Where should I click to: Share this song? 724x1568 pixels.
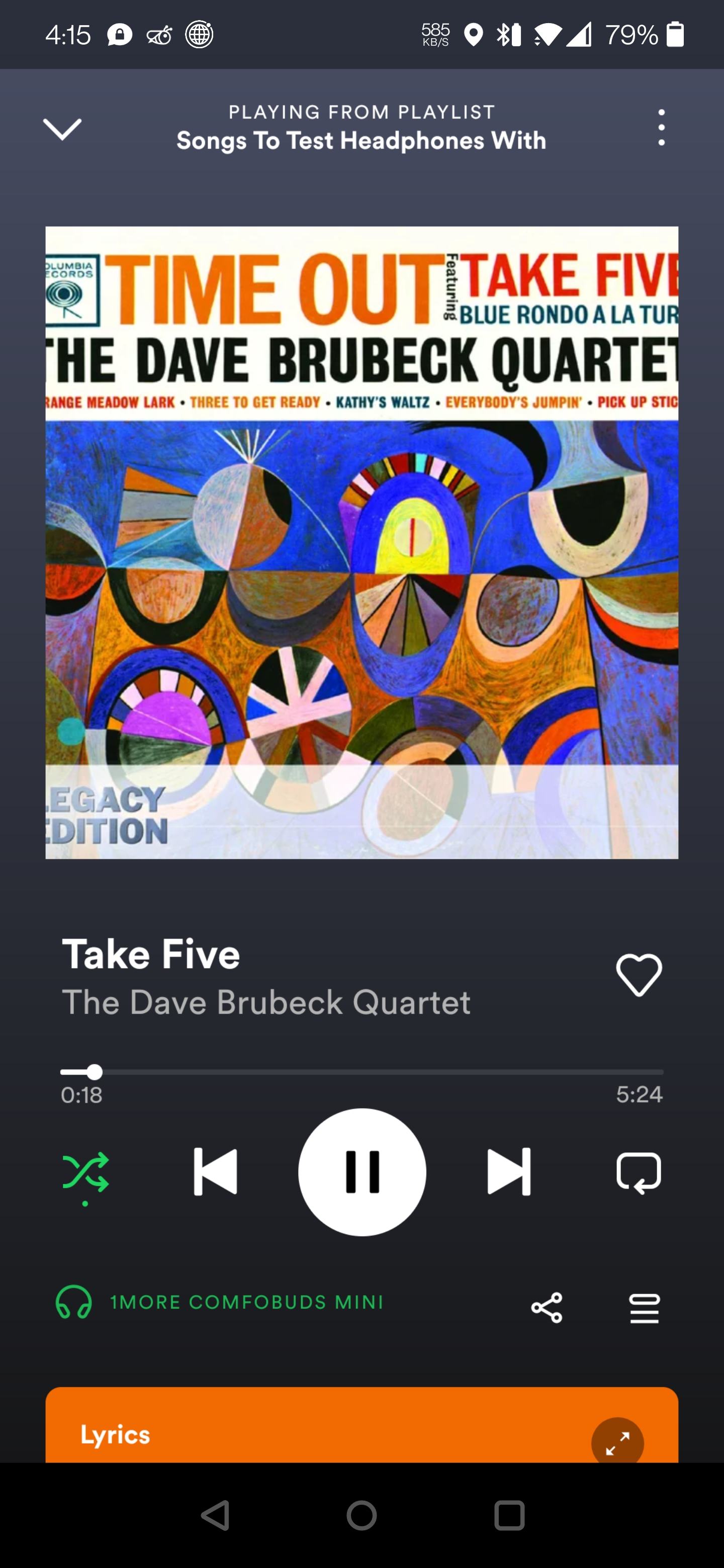546,1308
